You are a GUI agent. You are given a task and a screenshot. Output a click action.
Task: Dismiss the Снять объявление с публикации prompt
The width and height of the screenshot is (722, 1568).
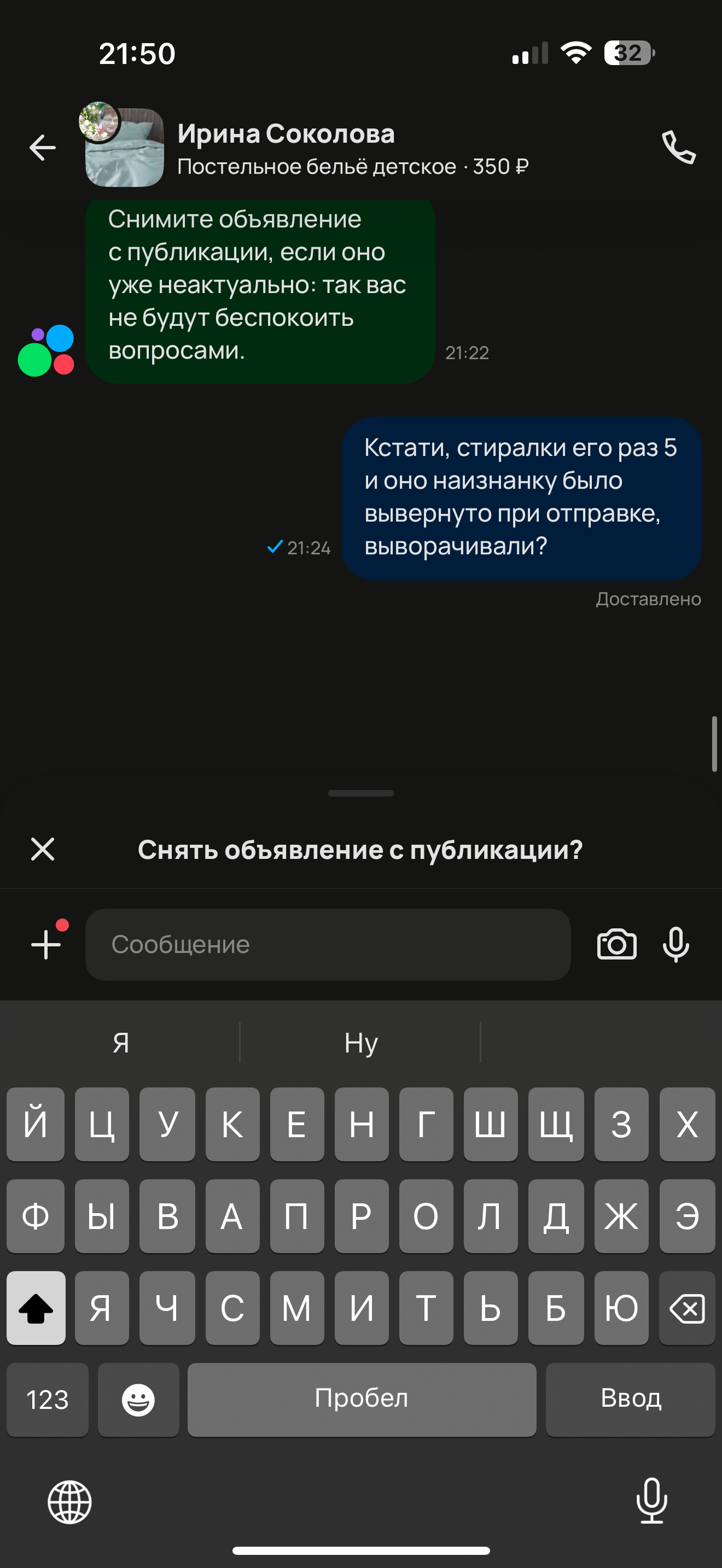coord(43,849)
